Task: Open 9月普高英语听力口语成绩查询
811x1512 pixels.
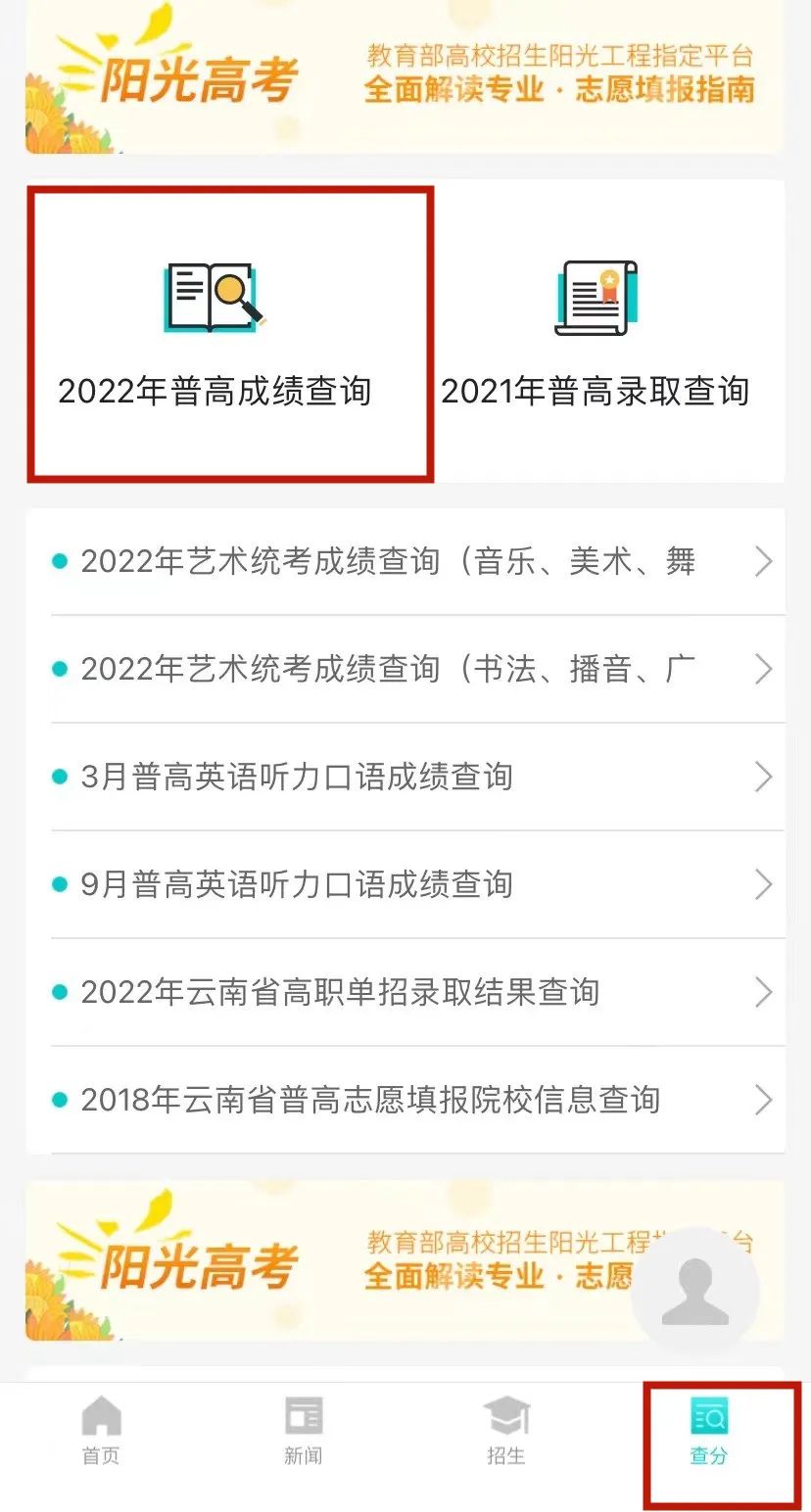Action: point(405,885)
